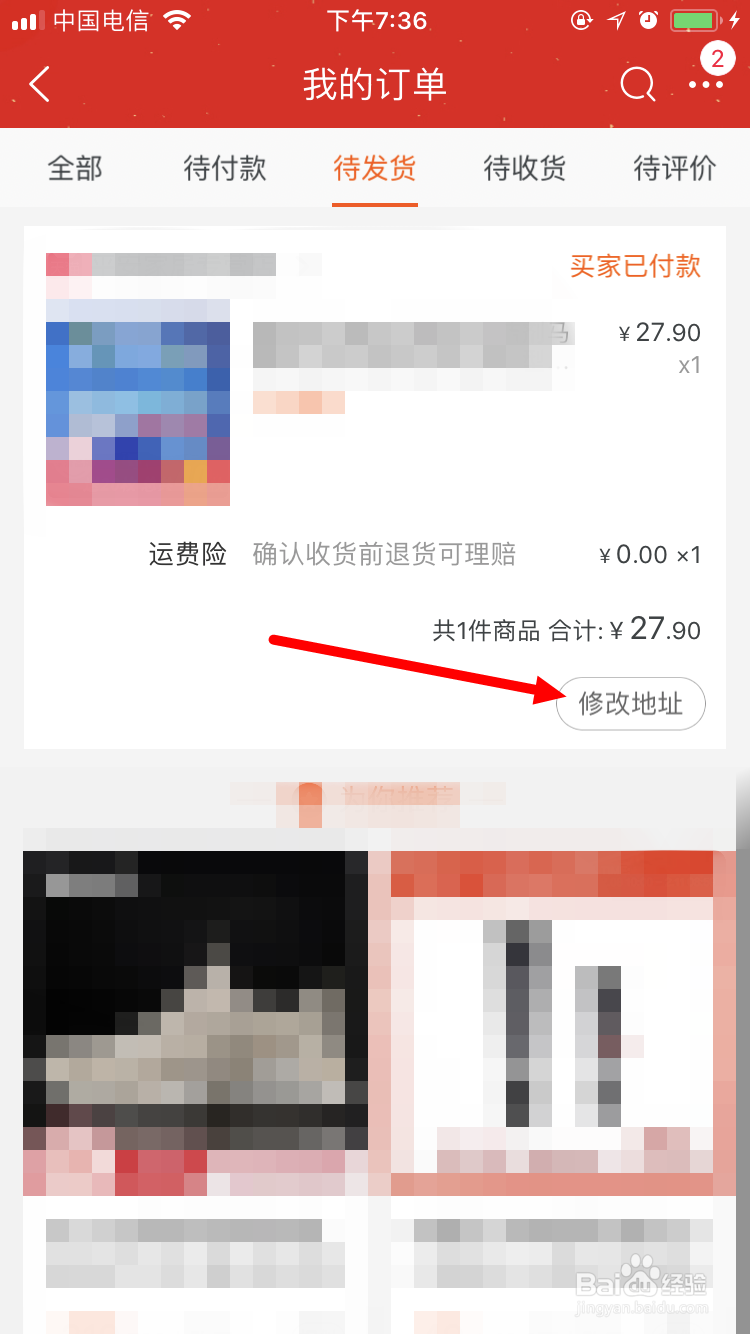Tap the 修改地址 button
The image size is (750, 1334).
tap(631, 703)
